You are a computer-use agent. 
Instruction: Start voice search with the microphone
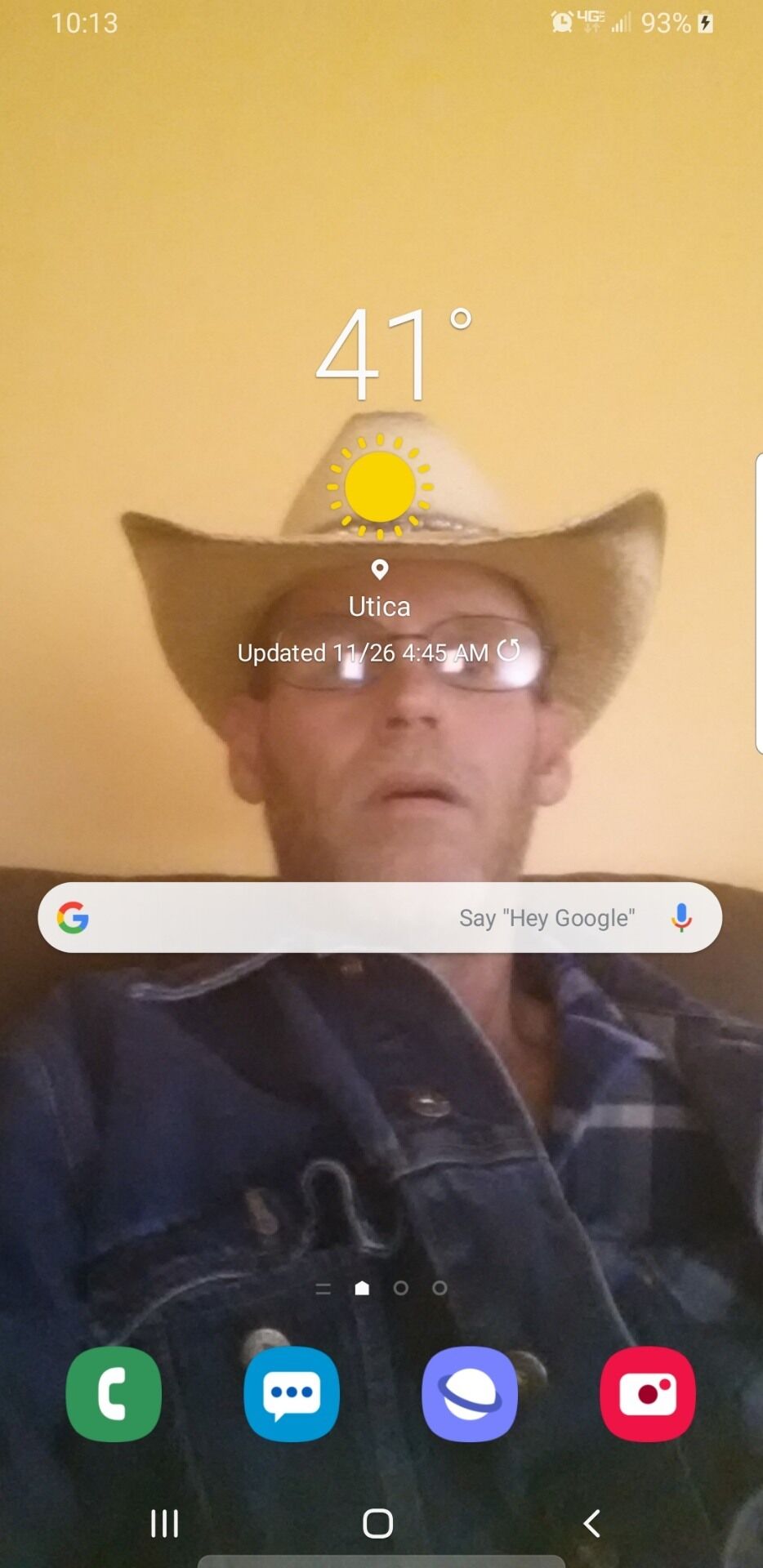tap(681, 918)
